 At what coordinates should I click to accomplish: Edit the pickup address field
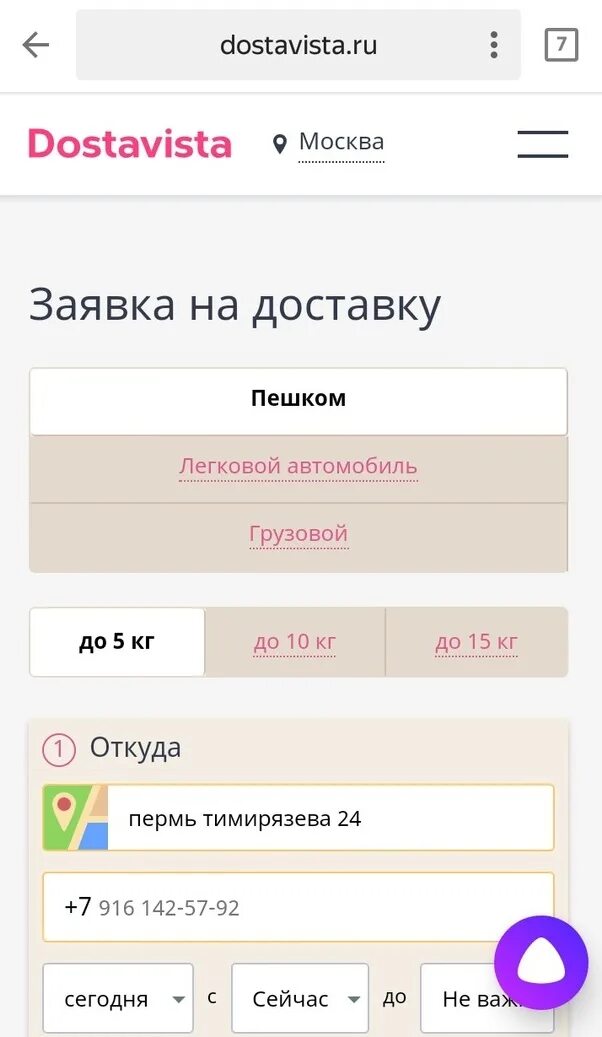(x=330, y=817)
